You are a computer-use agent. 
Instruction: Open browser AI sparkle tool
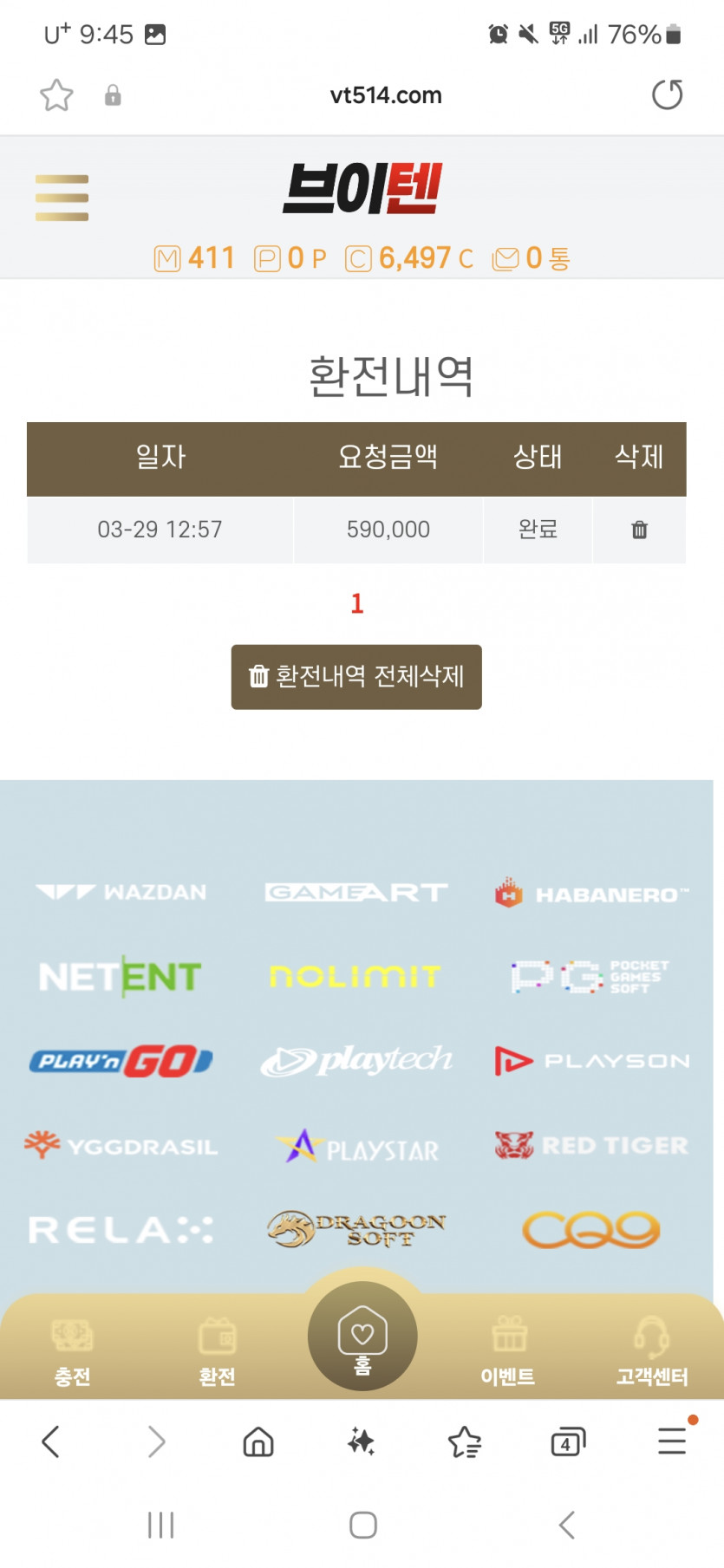click(361, 1442)
